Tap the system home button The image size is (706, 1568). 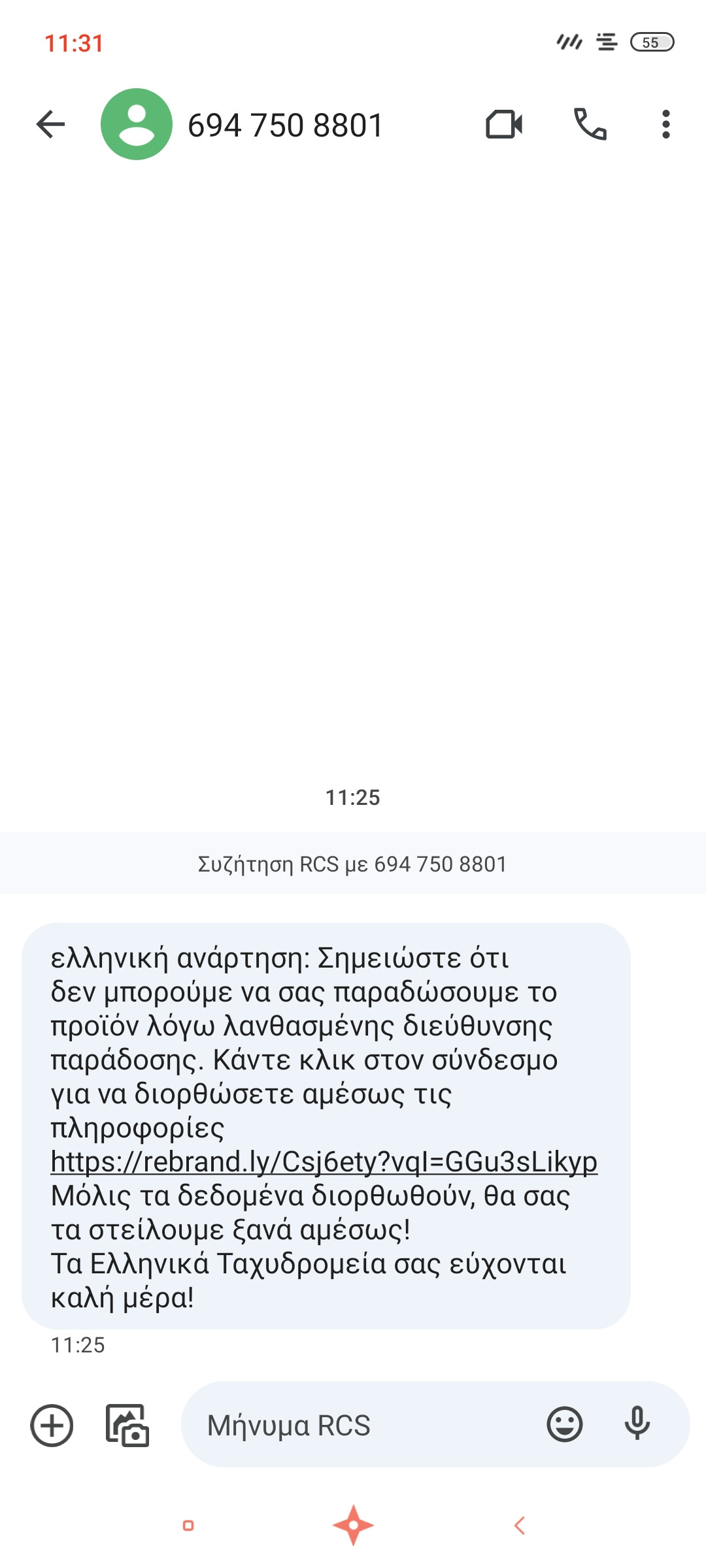pos(353,1526)
